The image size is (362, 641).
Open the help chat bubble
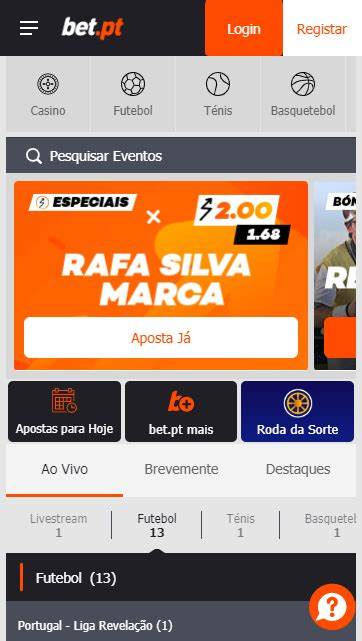coord(332,607)
